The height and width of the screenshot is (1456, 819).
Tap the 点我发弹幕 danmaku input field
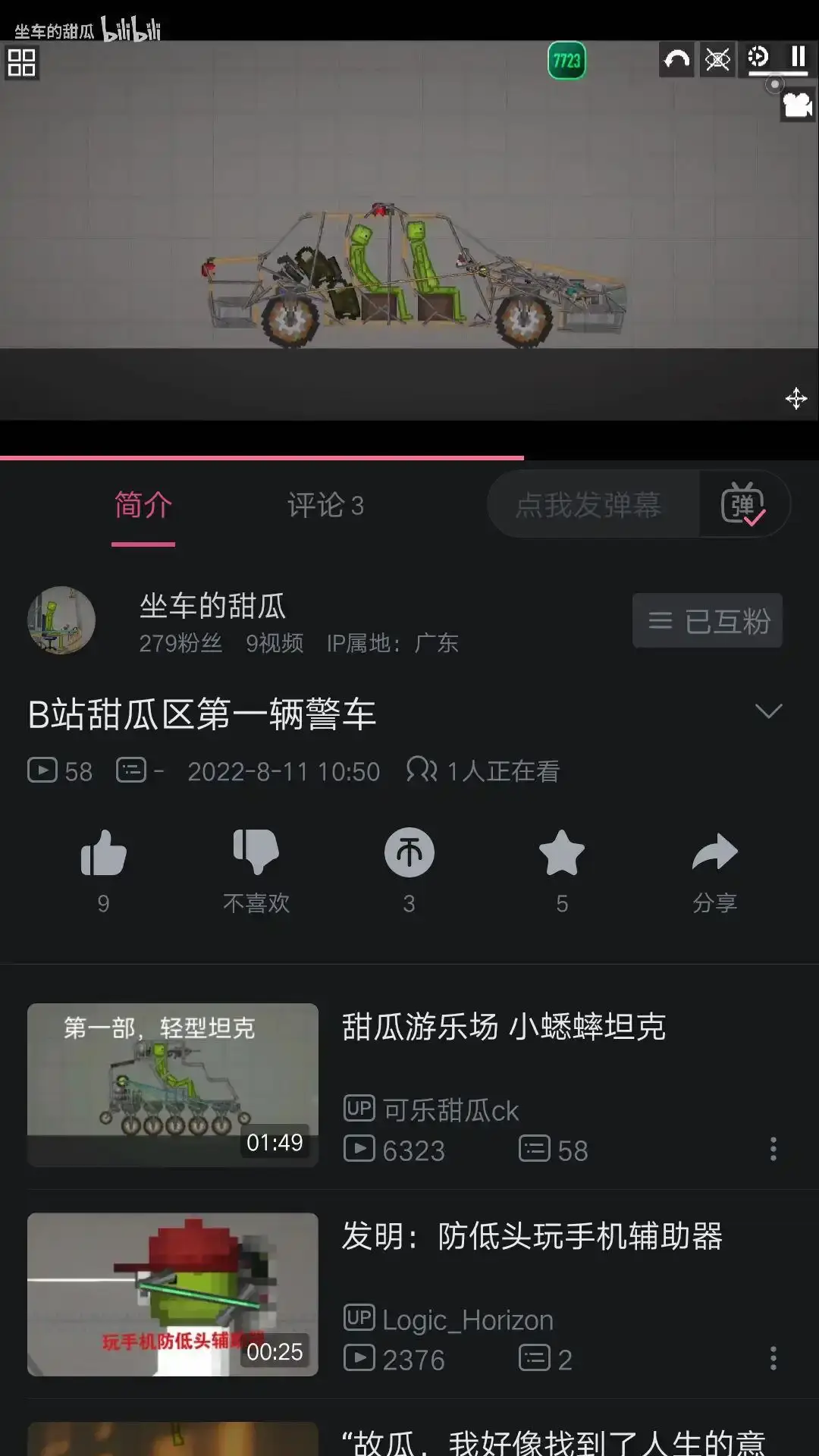(x=588, y=505)
